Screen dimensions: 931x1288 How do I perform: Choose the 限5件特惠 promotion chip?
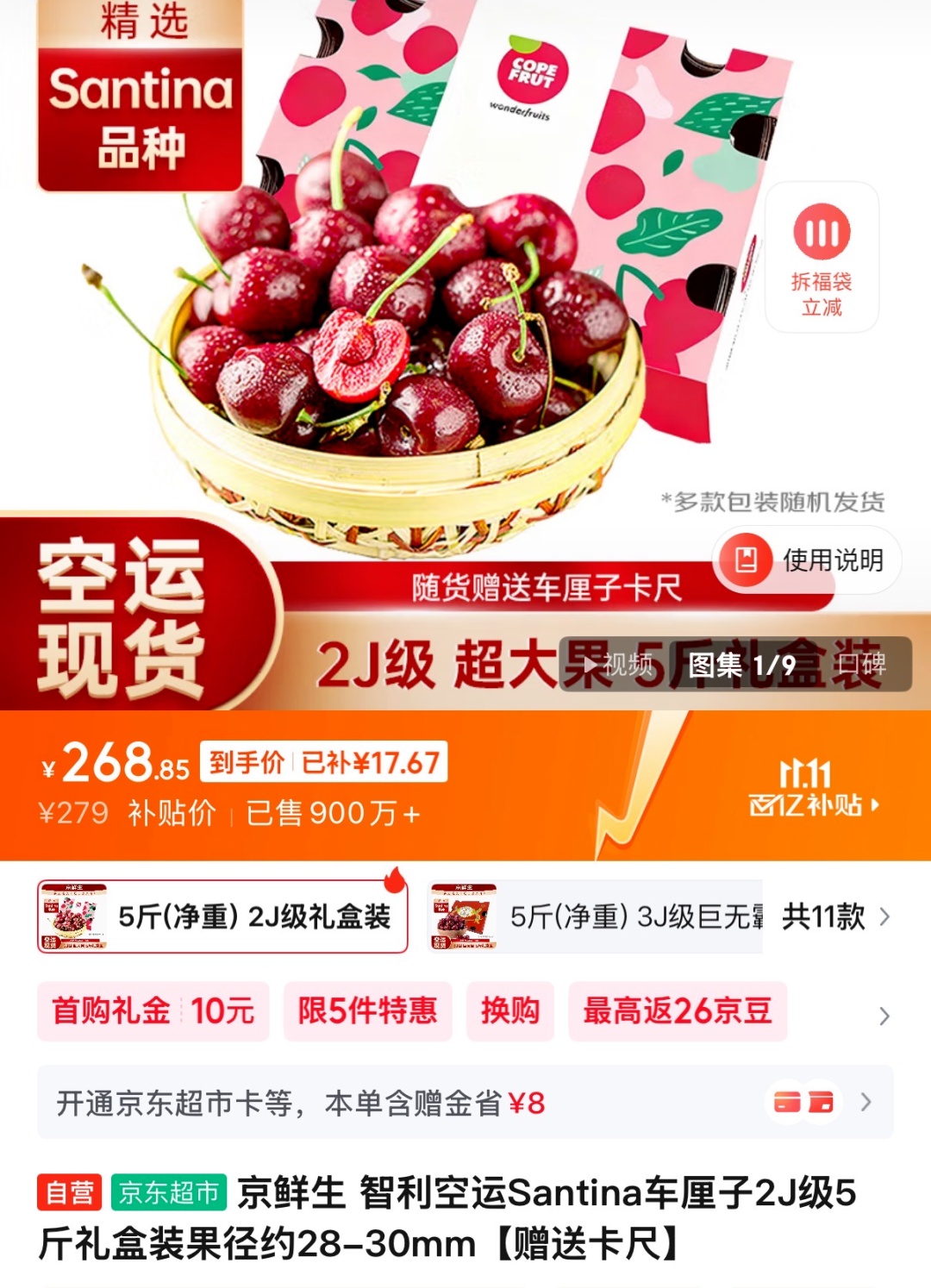(x=366, y=1012)
